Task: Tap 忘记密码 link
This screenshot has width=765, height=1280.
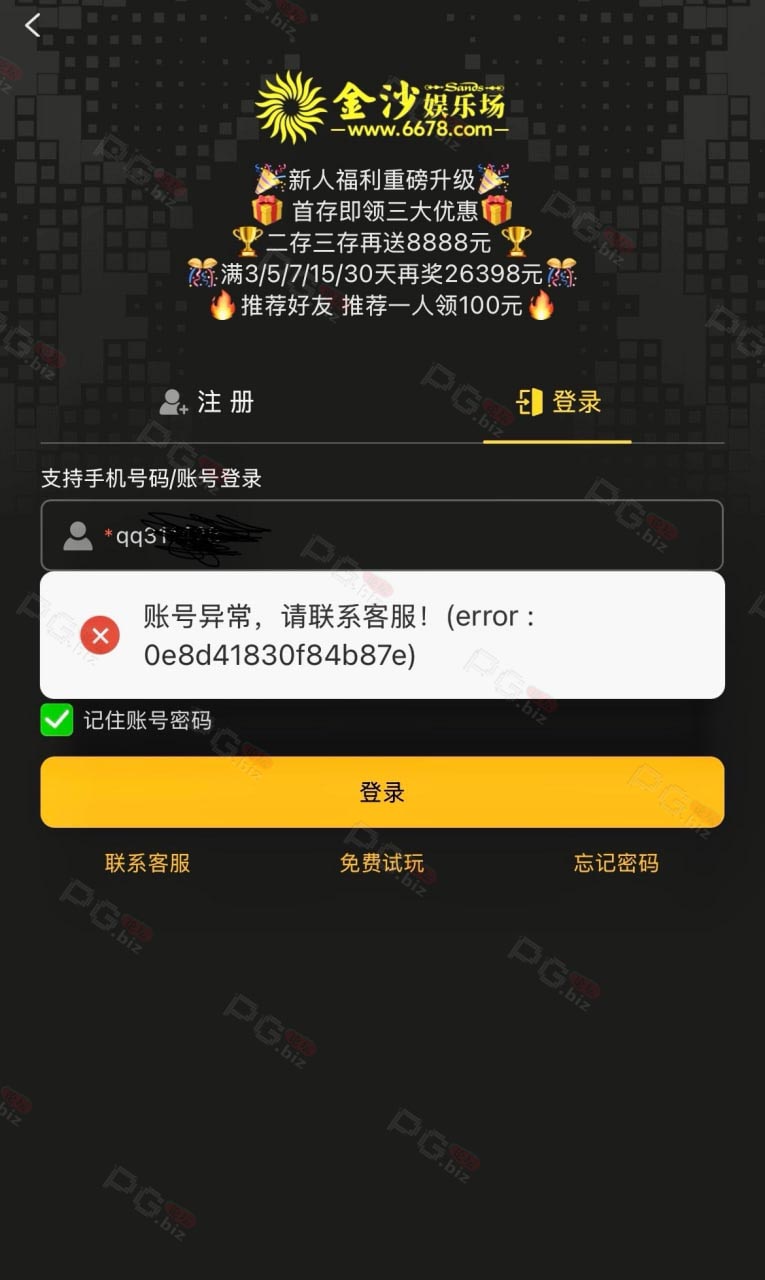Action: 616,863
